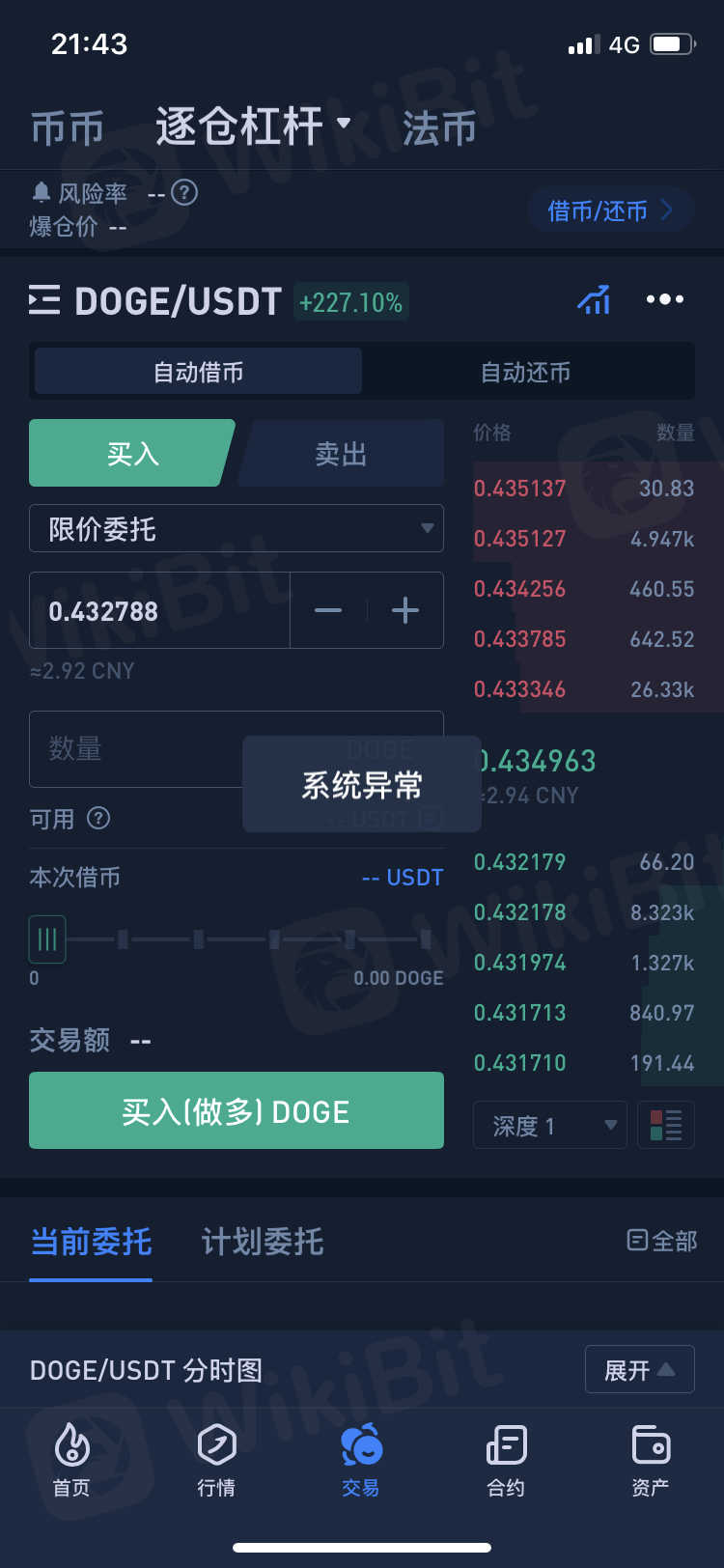This screenshot has width=724, height=1568.
Task: Switch to the 币币 tab
Action: [x=67, y=127]
